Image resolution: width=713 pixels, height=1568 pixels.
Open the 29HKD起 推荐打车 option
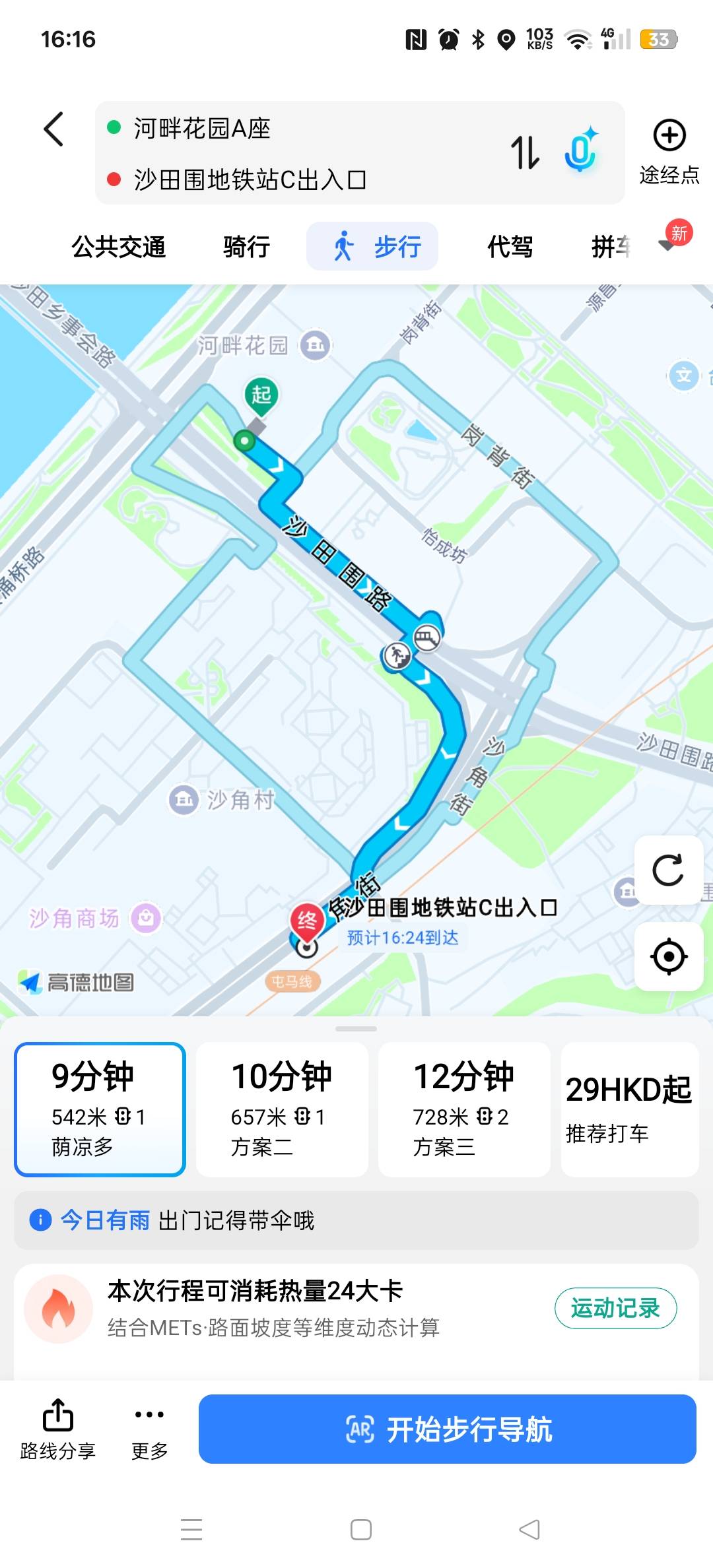tap(630, 1109)
